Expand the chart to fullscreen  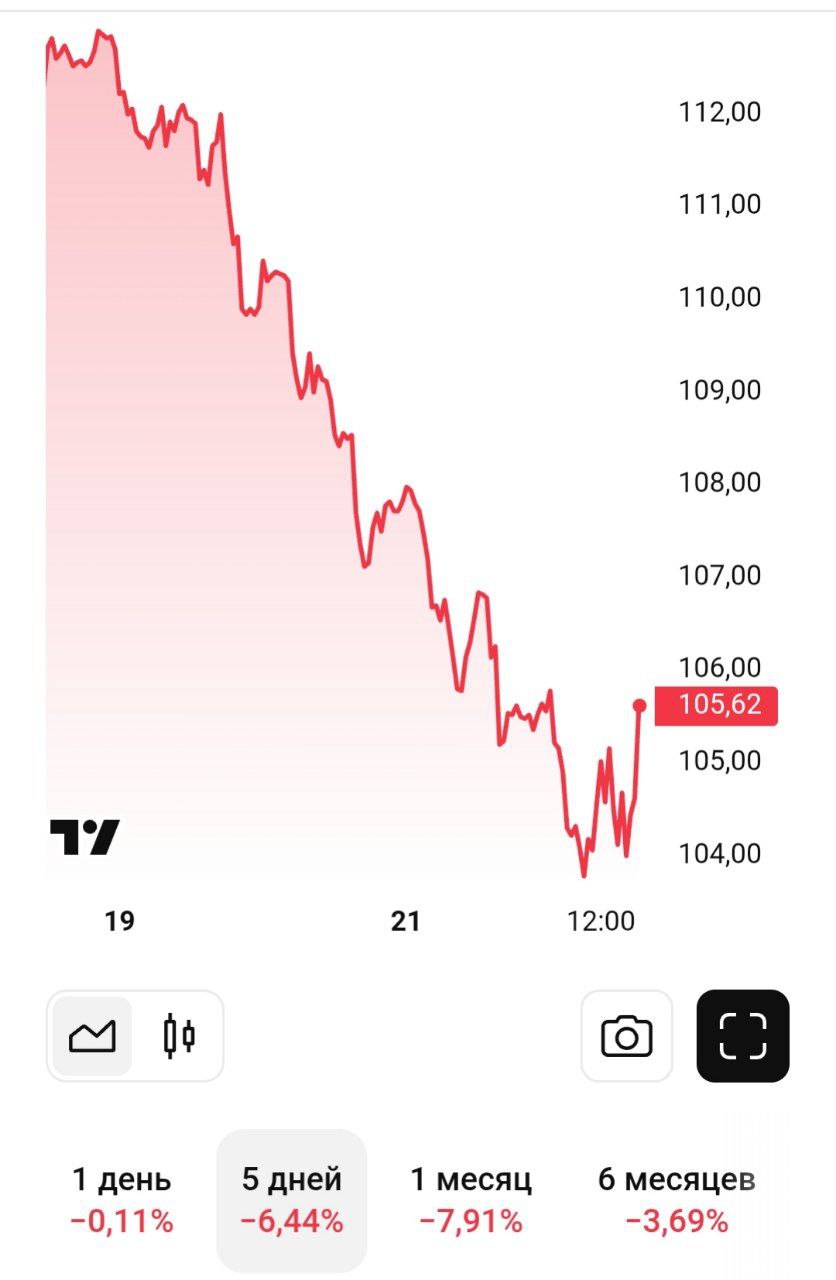[743, 1036]
